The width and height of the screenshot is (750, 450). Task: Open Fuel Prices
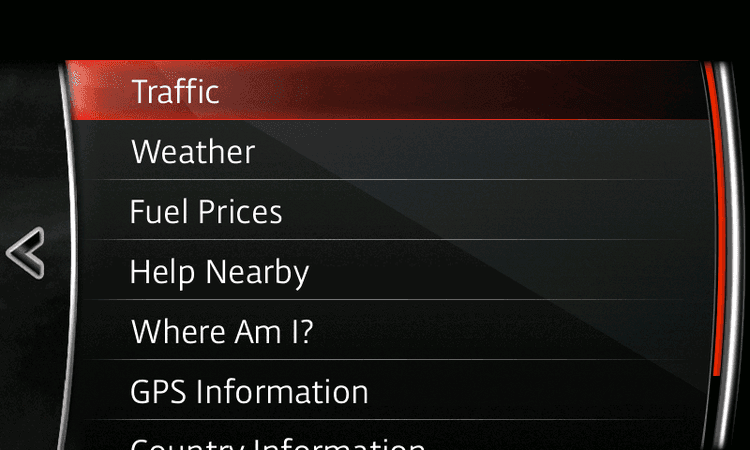[206, 212]
